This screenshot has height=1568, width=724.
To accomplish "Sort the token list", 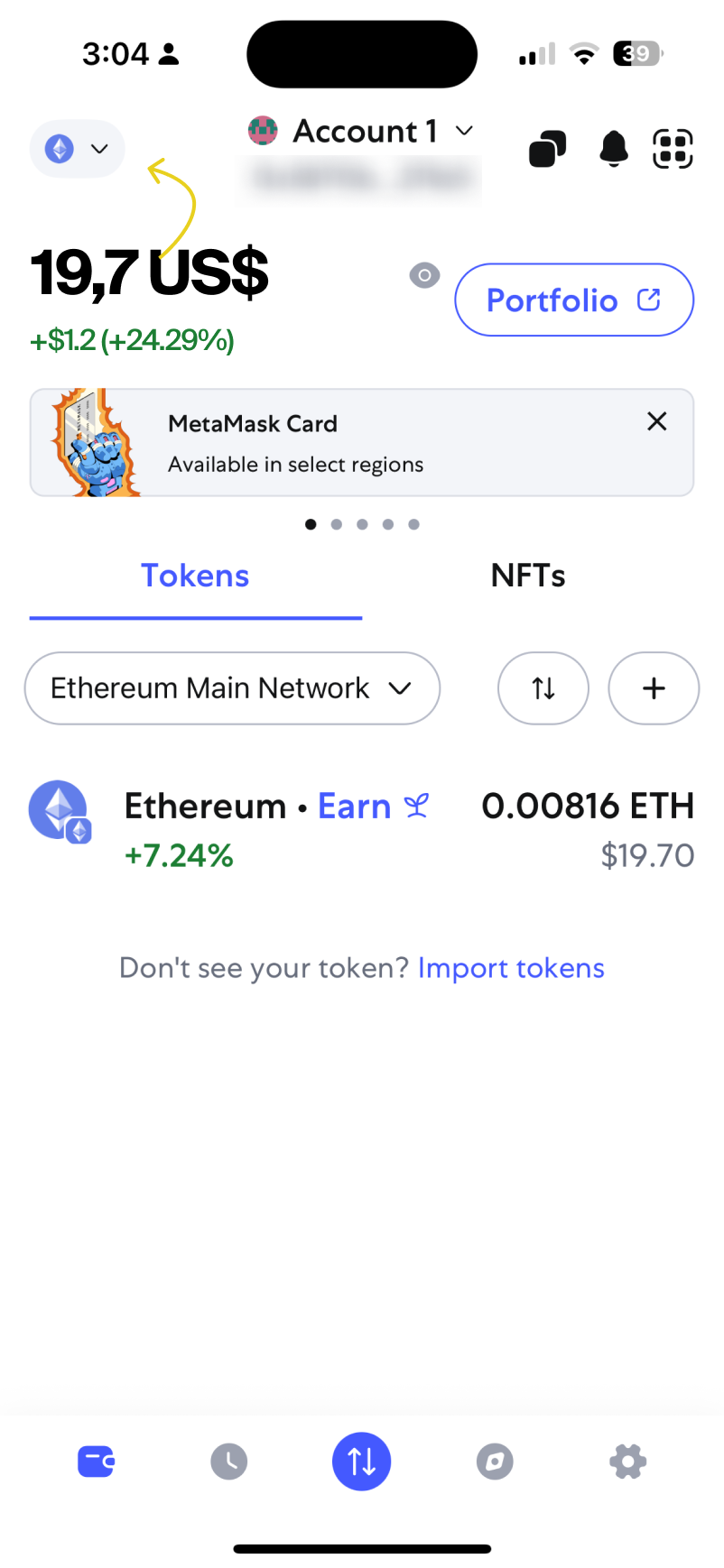I will click(x=543, y=688).
